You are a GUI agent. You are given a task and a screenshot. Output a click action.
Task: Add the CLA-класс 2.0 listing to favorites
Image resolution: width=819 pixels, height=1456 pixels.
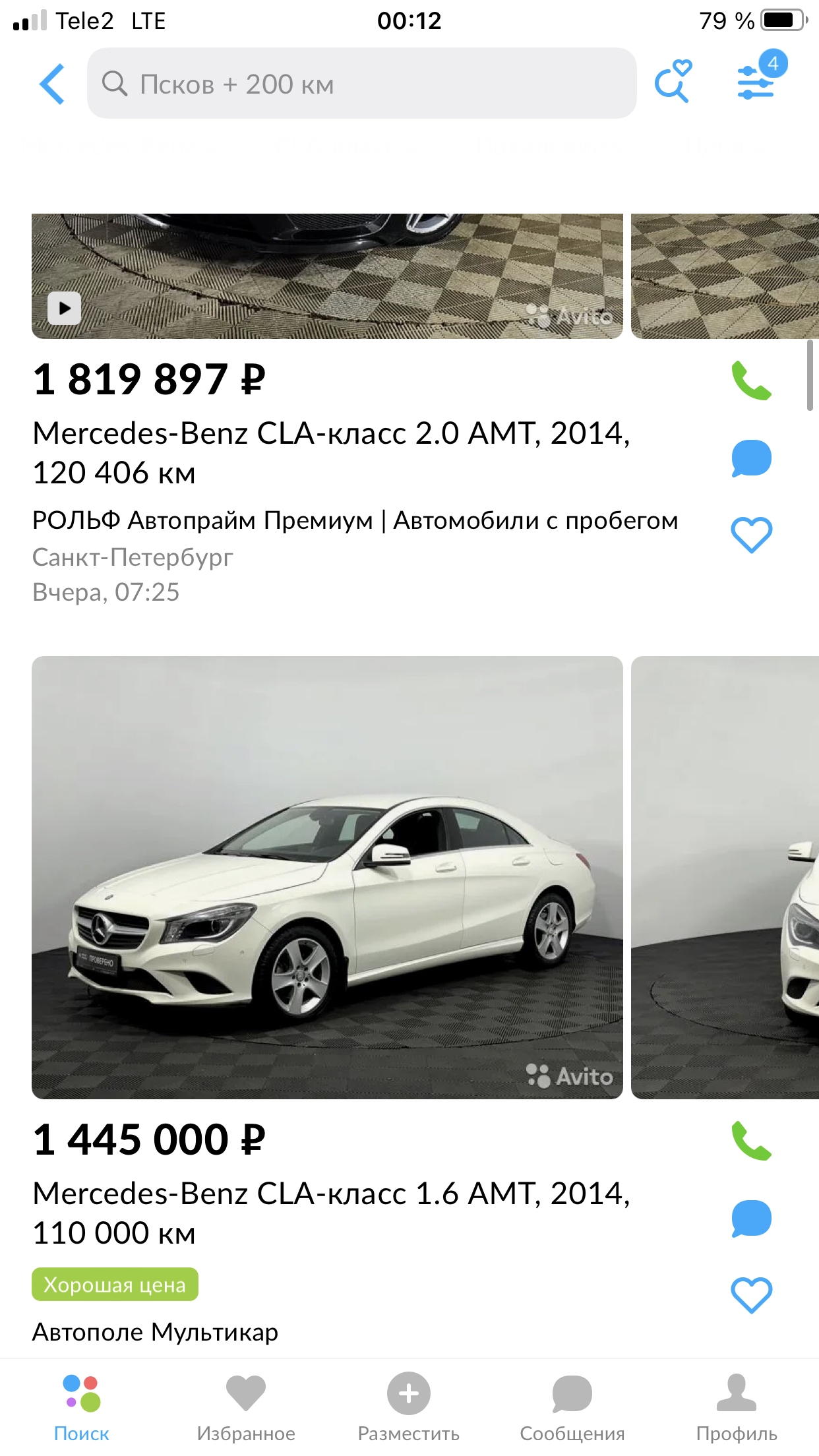(x=751, y=535)
